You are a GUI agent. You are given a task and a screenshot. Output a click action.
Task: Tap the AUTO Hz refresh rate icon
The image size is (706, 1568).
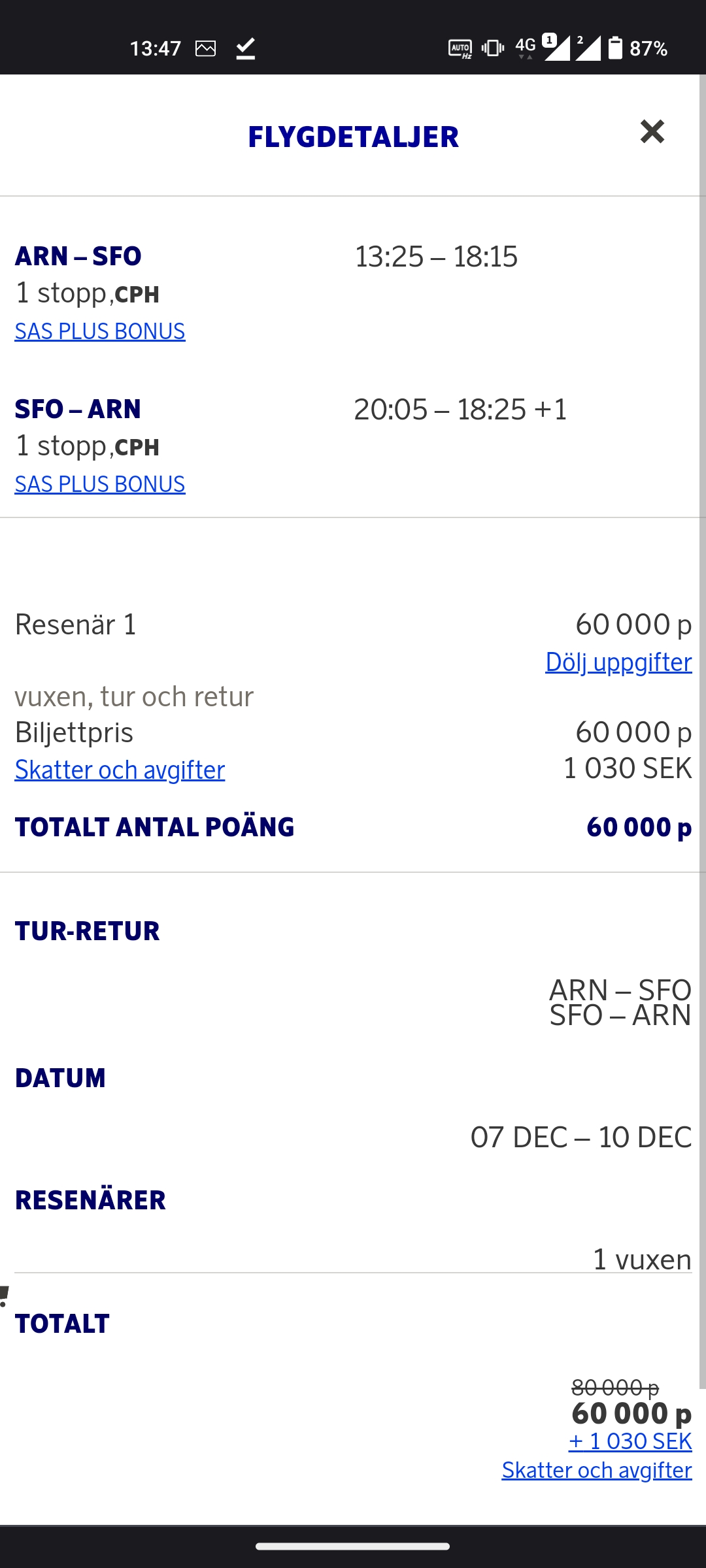coord(460,48)
